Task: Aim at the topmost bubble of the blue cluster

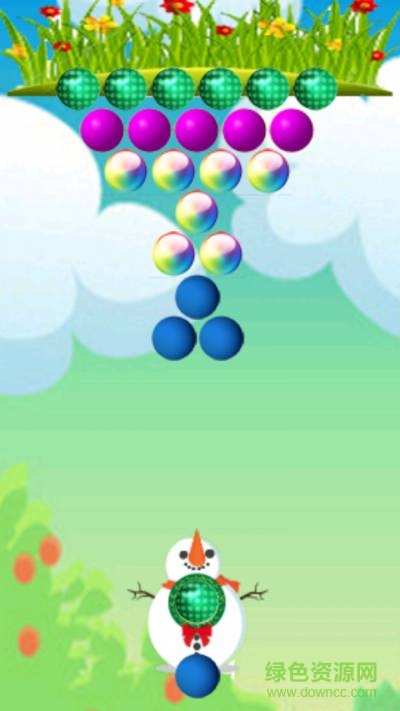Action: coord(197,297)
